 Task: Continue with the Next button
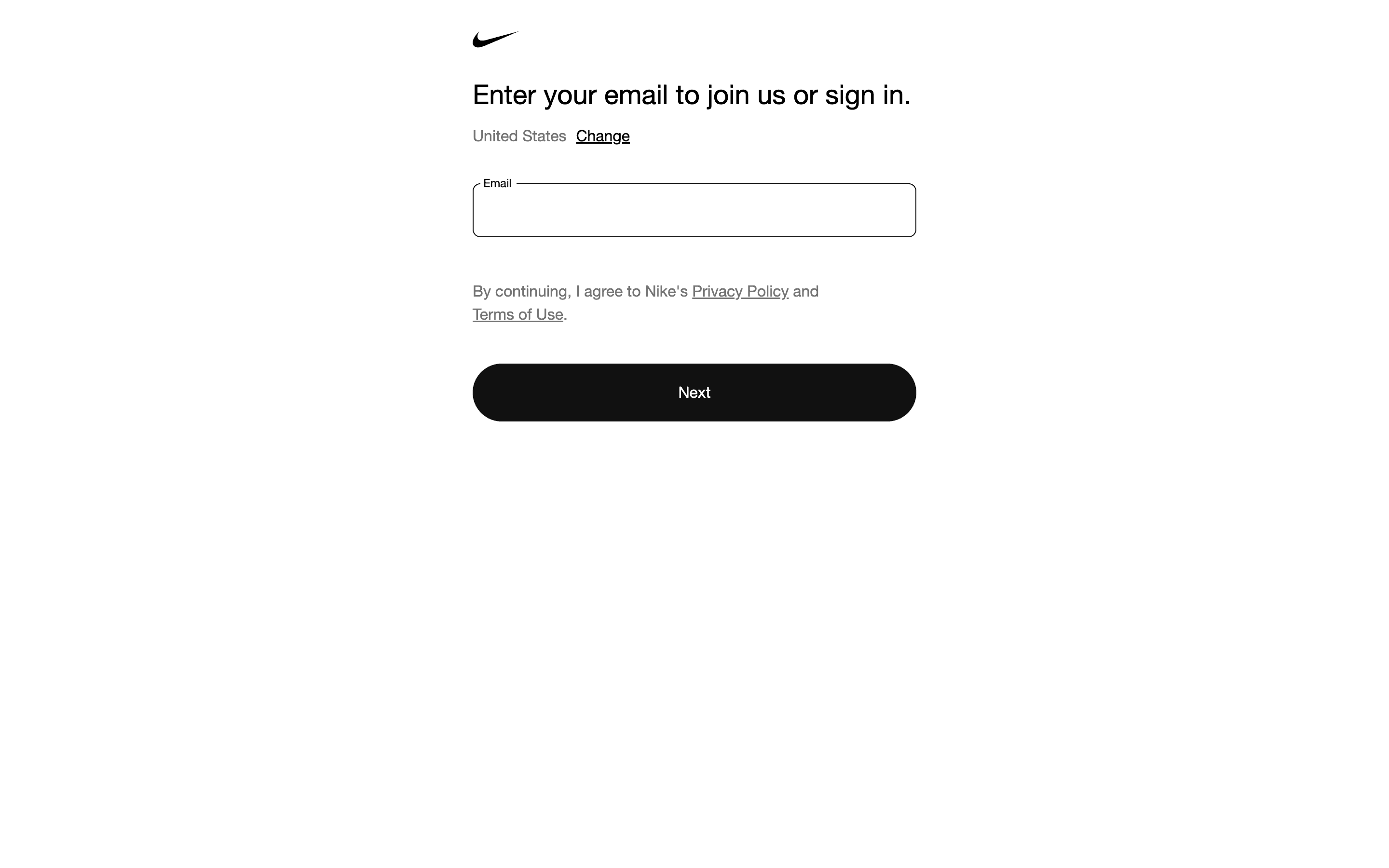(694, 392)
